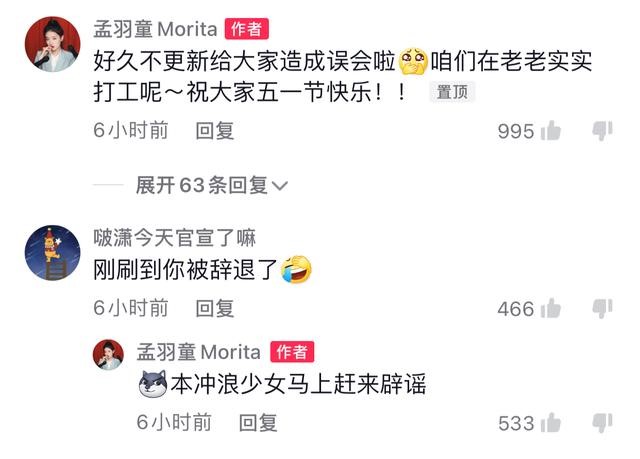This screenshot has width=640, height=459.
Task: Reply to 啵潇今天官宣了嘛's comment
Action: click(x=214, y=308)
